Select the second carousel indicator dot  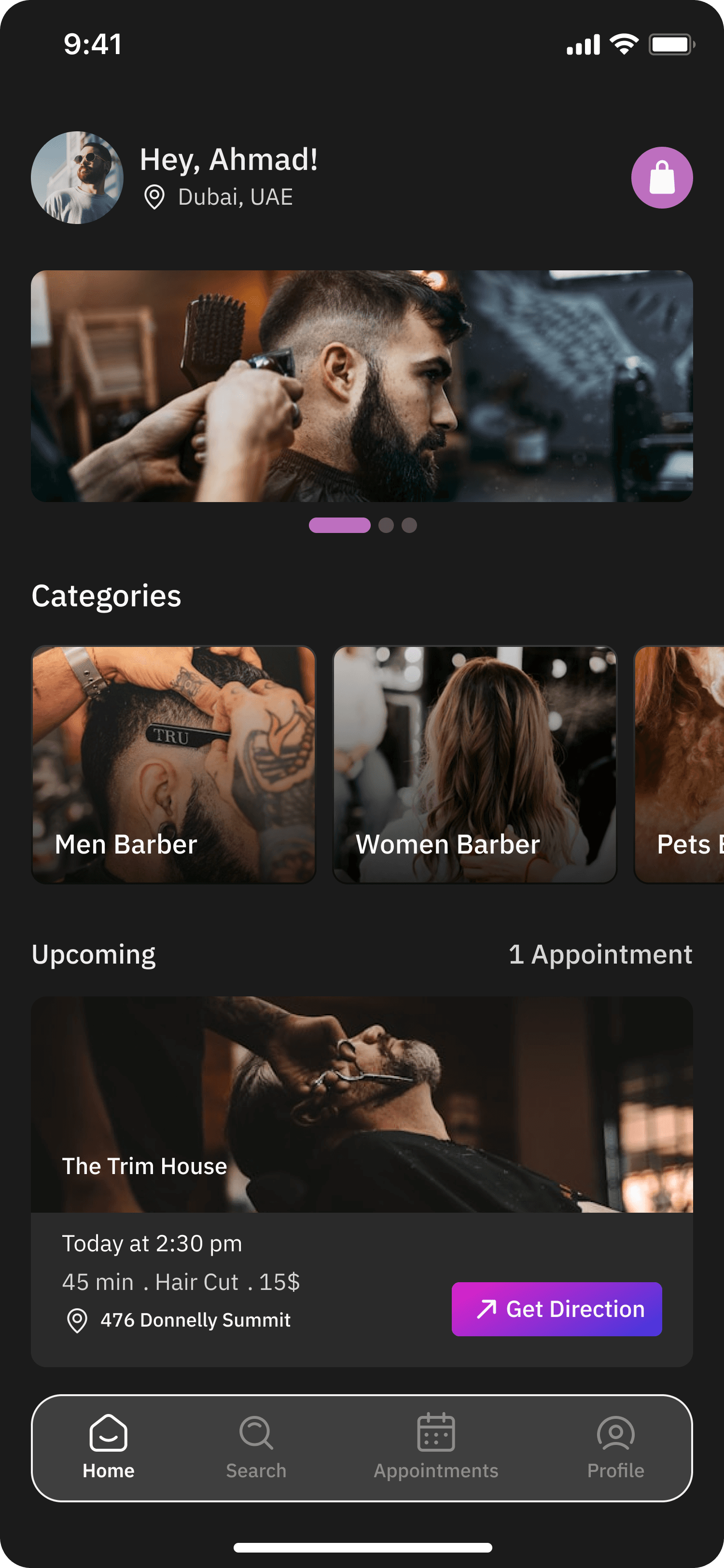(386, 525)
